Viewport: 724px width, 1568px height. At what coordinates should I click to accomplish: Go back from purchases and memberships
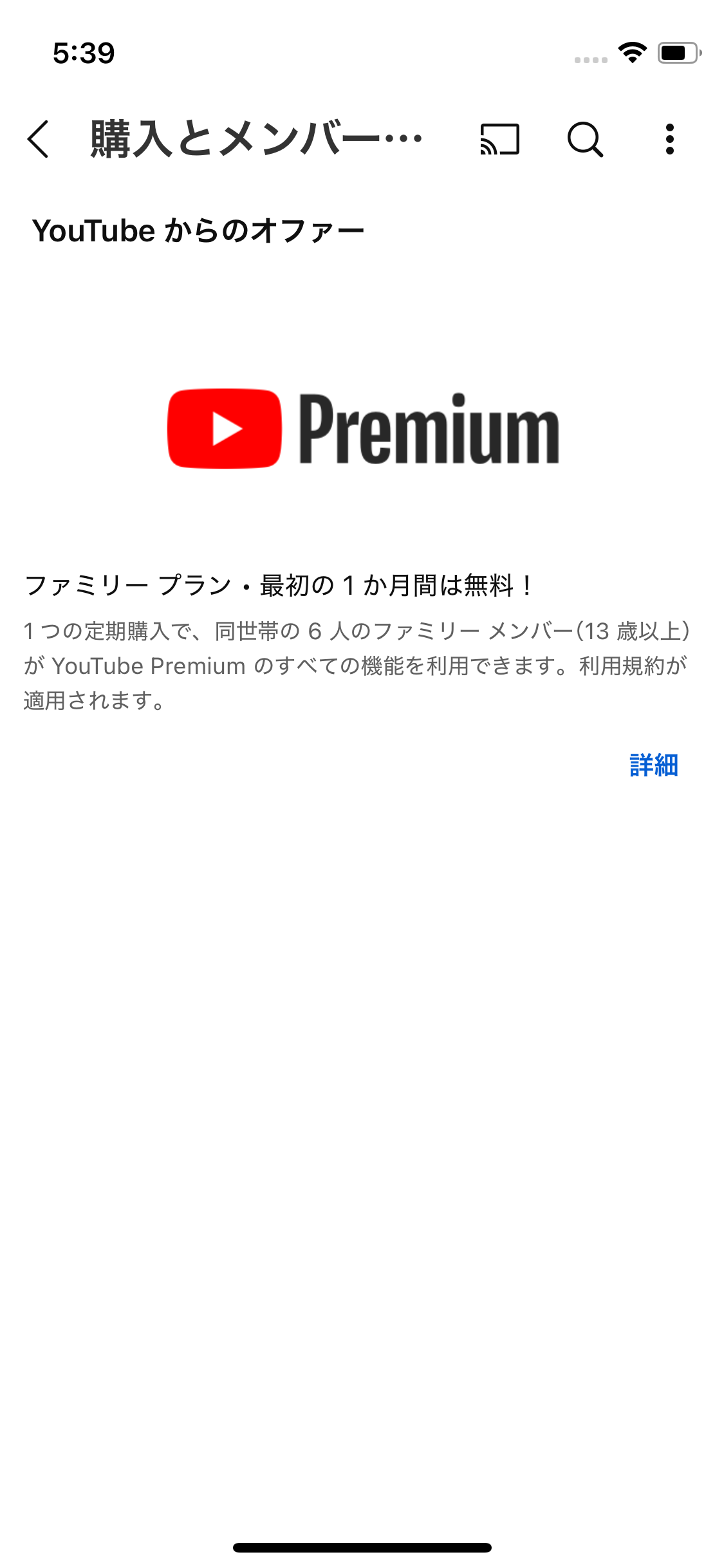(39, 139)
